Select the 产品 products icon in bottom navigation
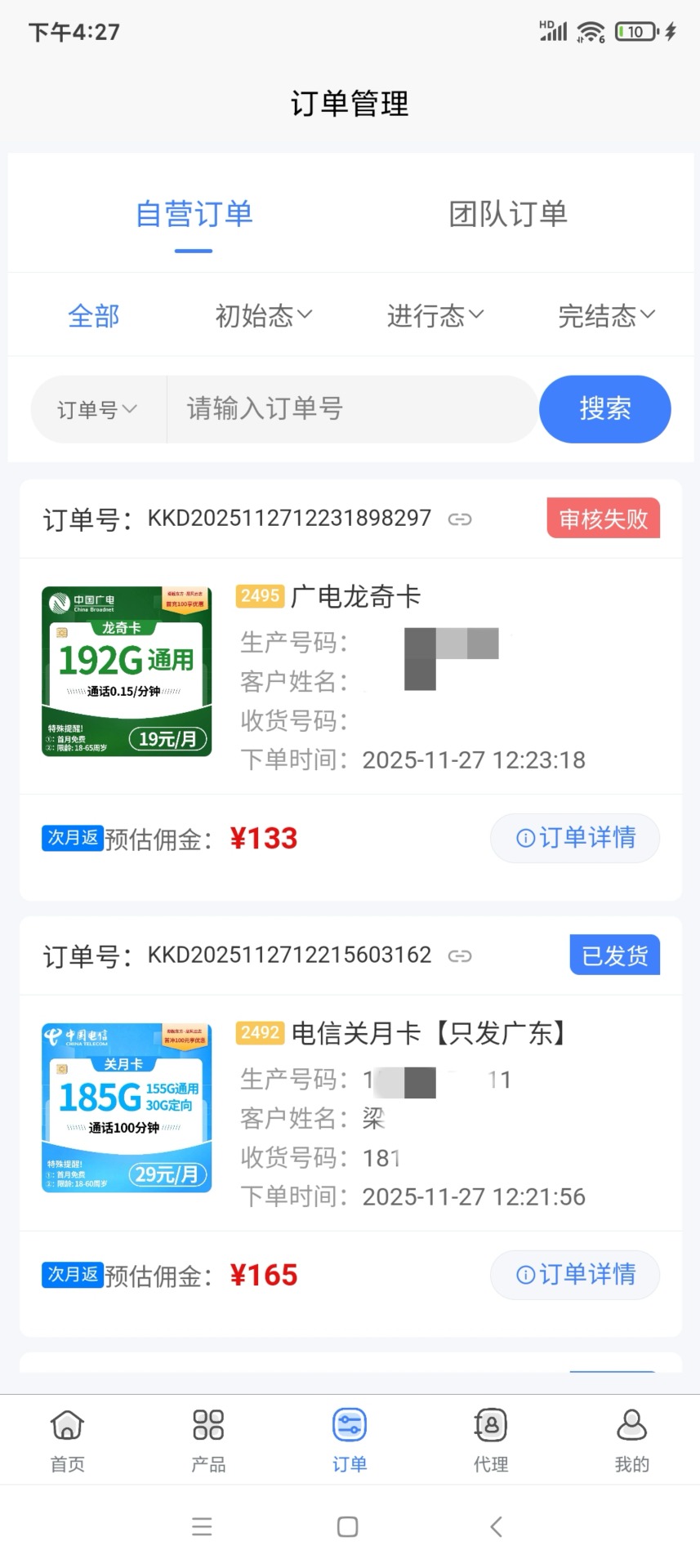This screenshot has height=1568, width=700. [x=207, y=1440]
